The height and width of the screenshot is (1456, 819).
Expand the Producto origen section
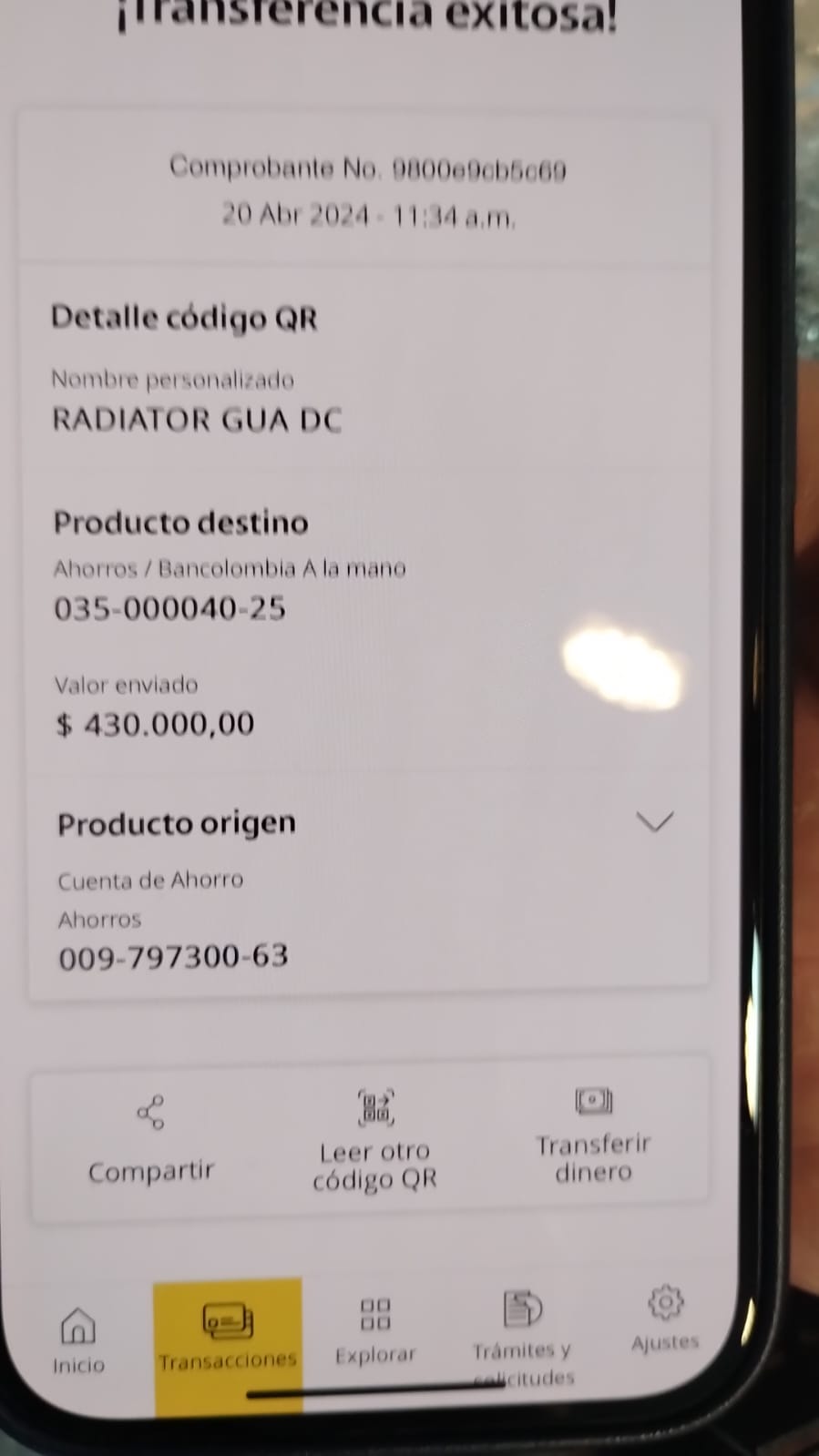tap(654, 821)
